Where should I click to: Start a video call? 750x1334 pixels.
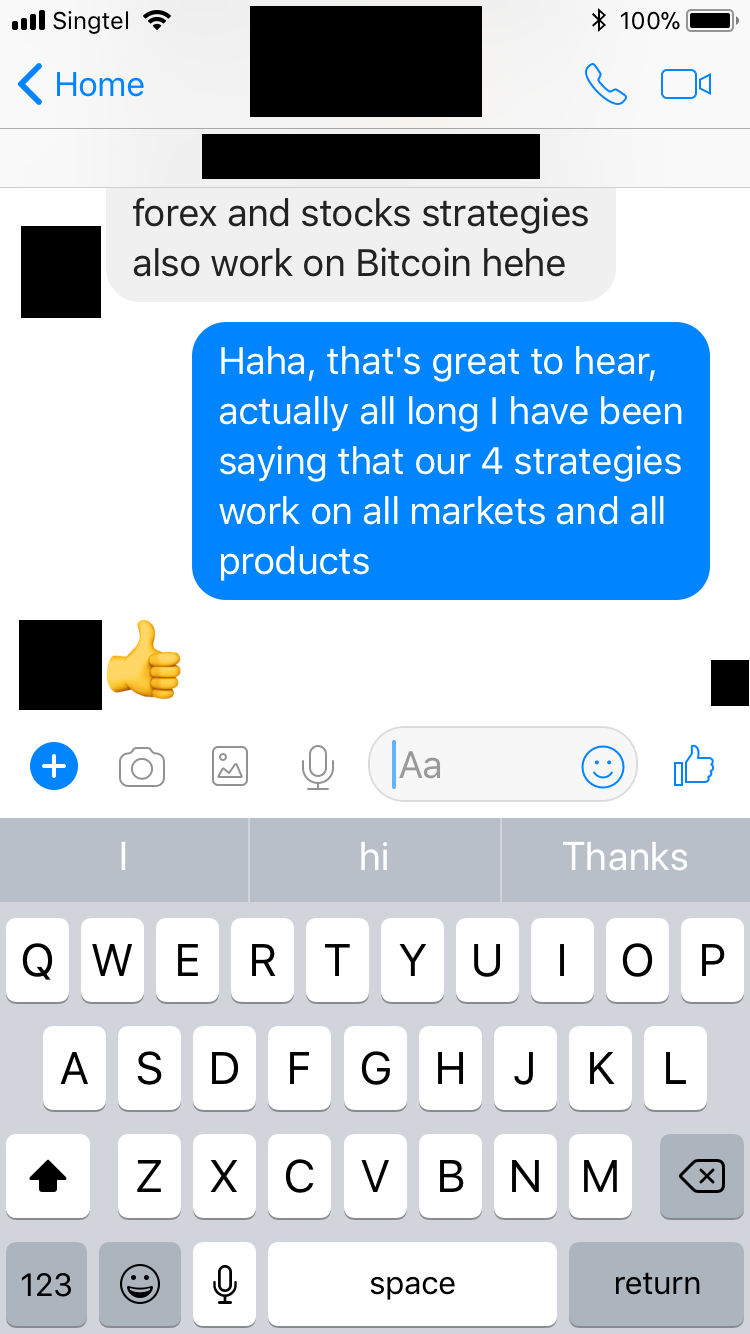click(x=686, y=85)
